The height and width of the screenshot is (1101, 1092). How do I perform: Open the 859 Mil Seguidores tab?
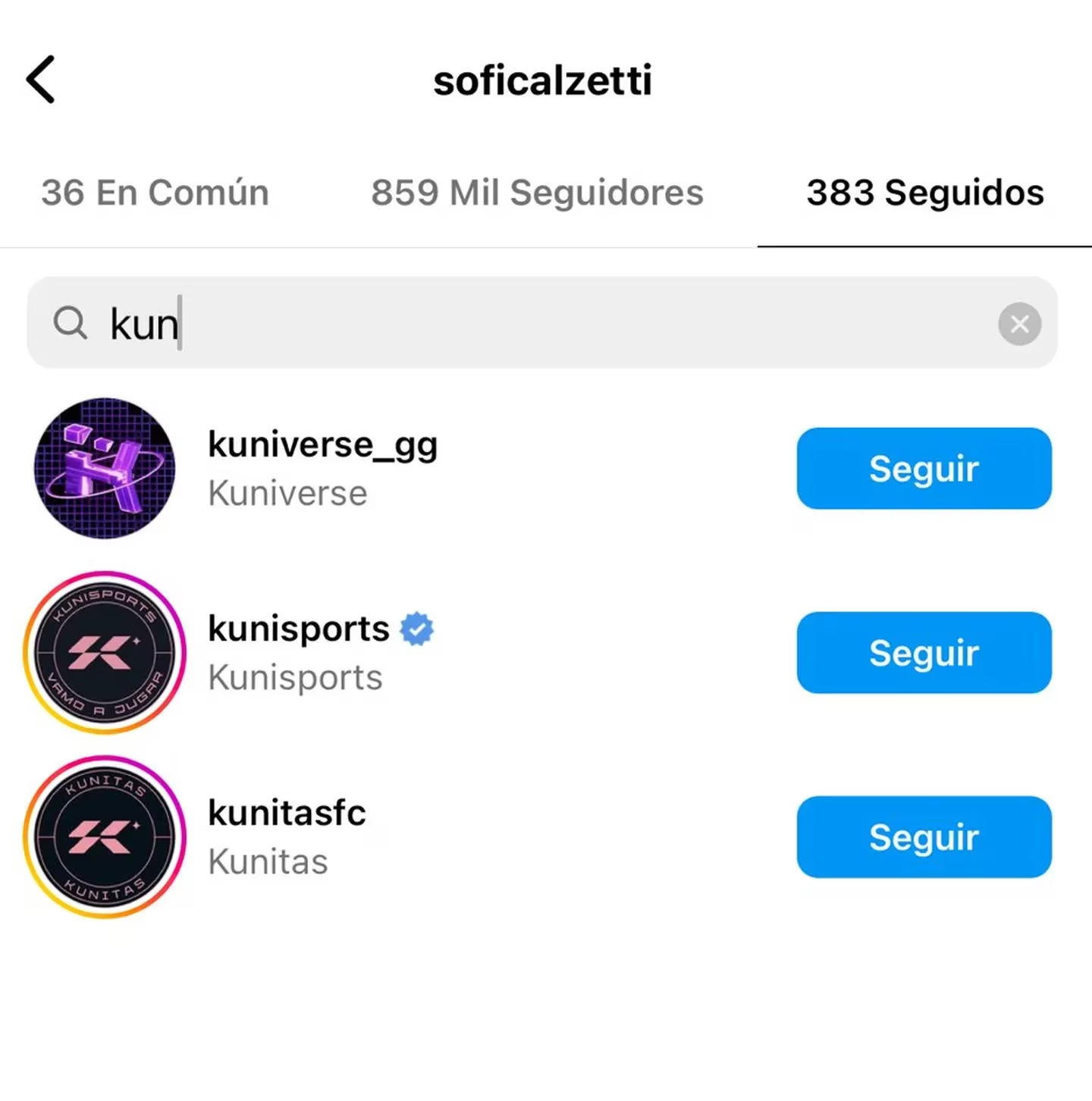(x=537, y=193)
